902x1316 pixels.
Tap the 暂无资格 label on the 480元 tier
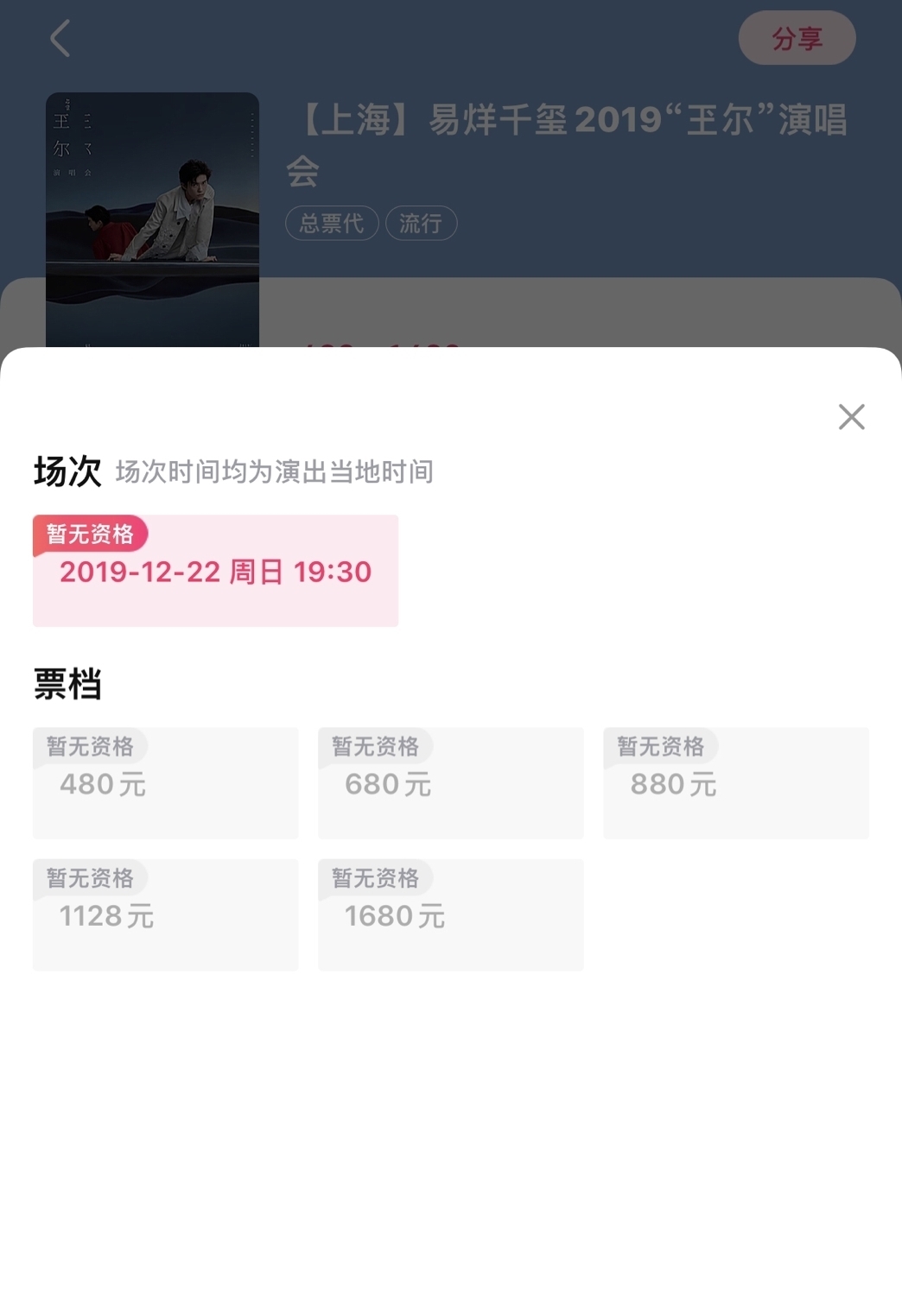92,746
